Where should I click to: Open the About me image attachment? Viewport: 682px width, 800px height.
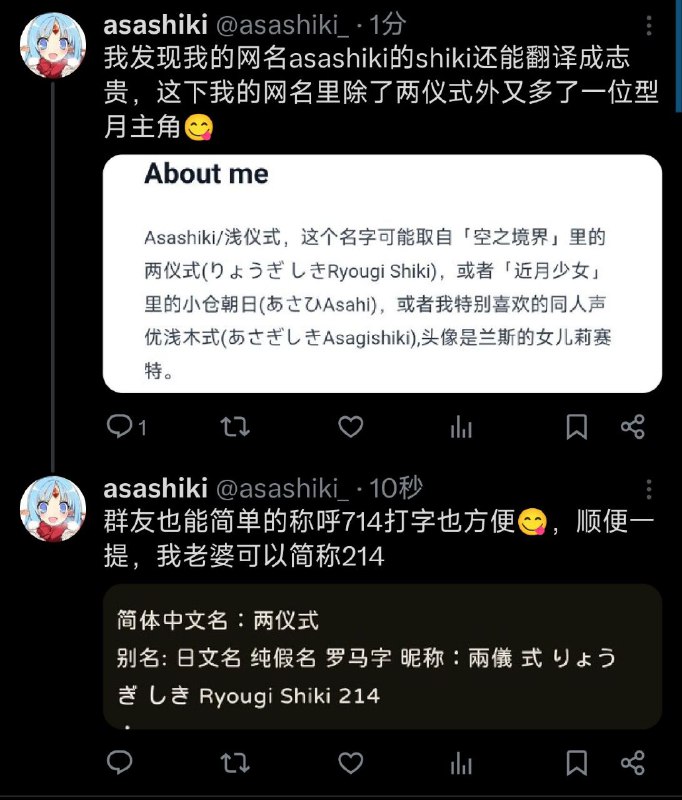pos(382,273)
